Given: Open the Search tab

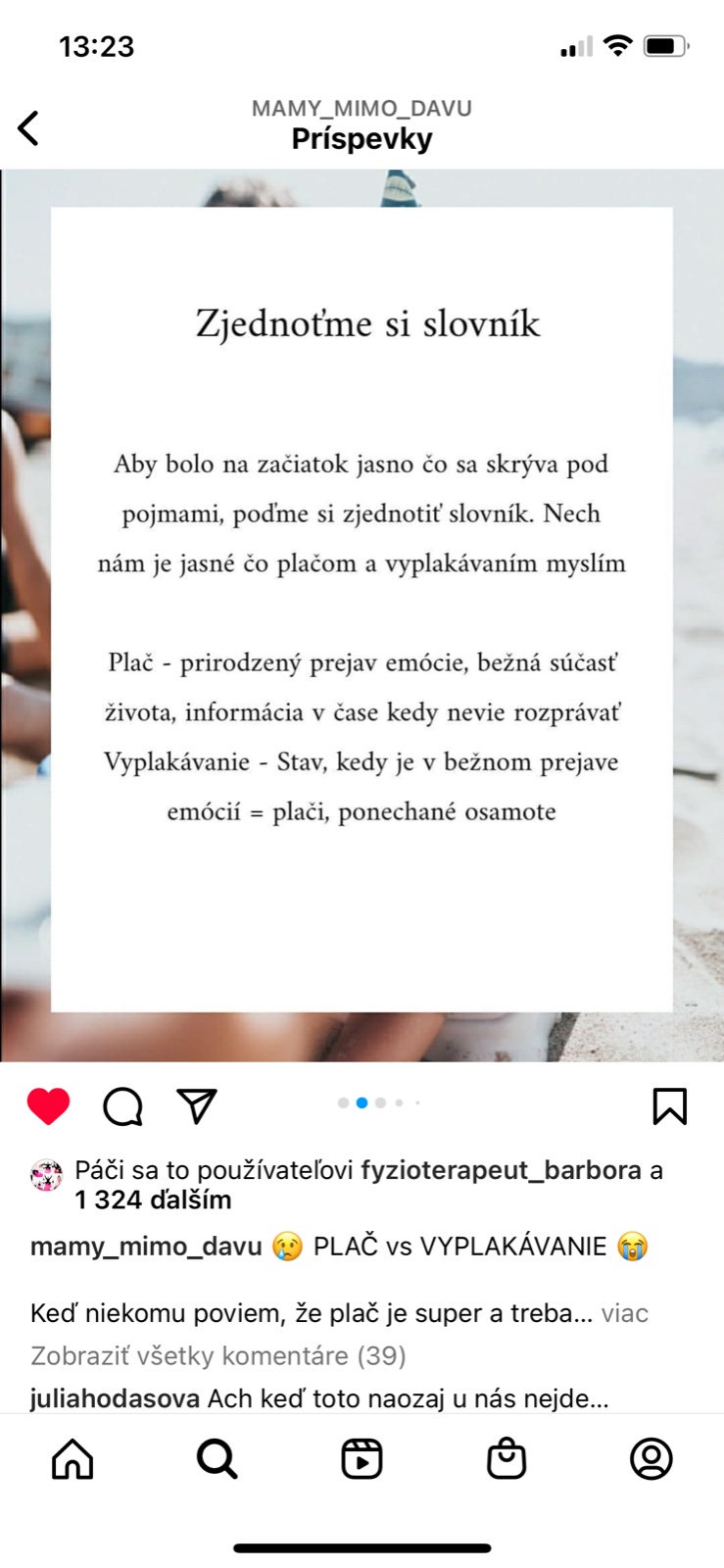Looking at the screenshot, I should point(217,1459).
